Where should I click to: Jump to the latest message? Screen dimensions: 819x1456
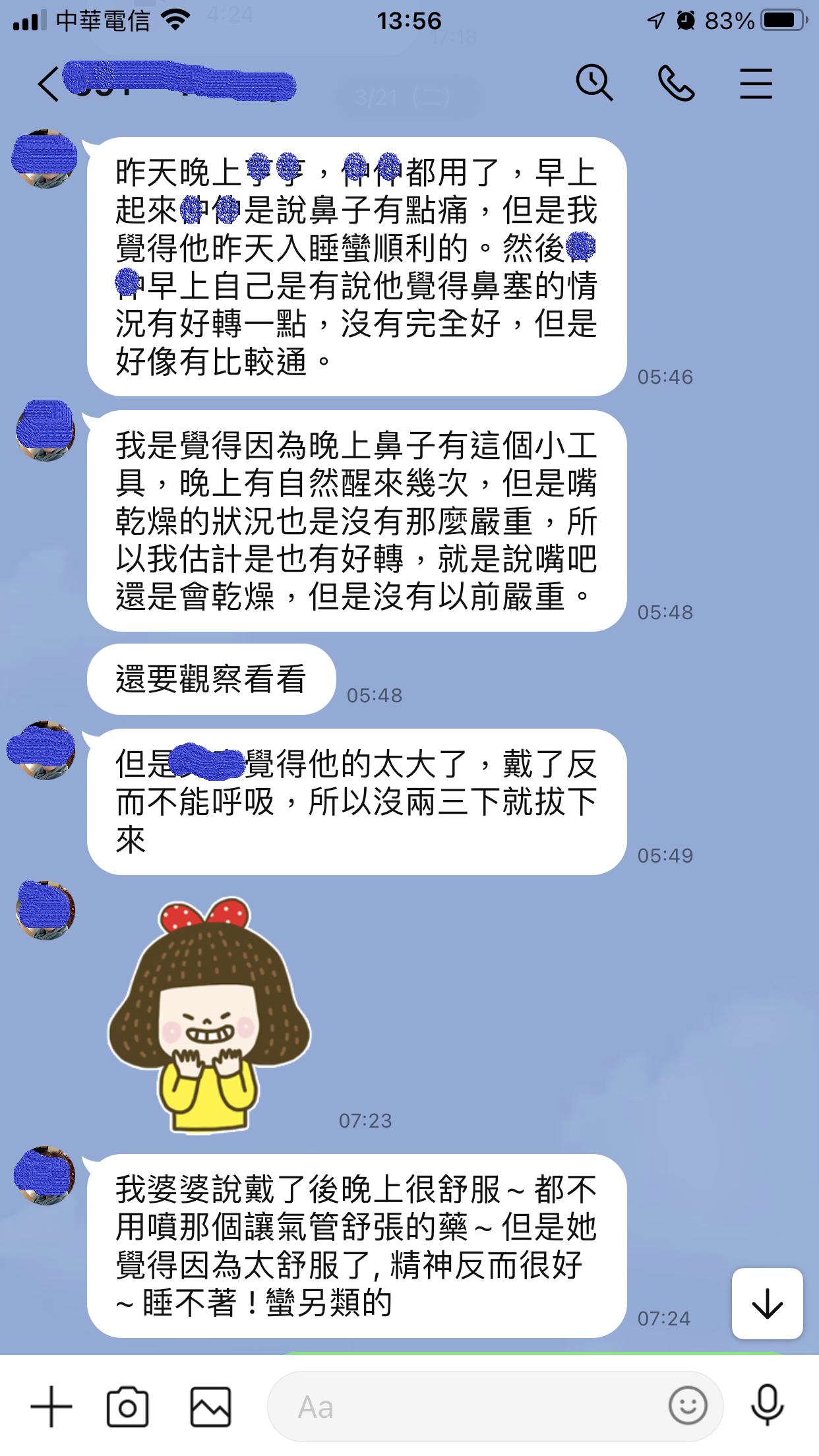[x=767, y=1304]
